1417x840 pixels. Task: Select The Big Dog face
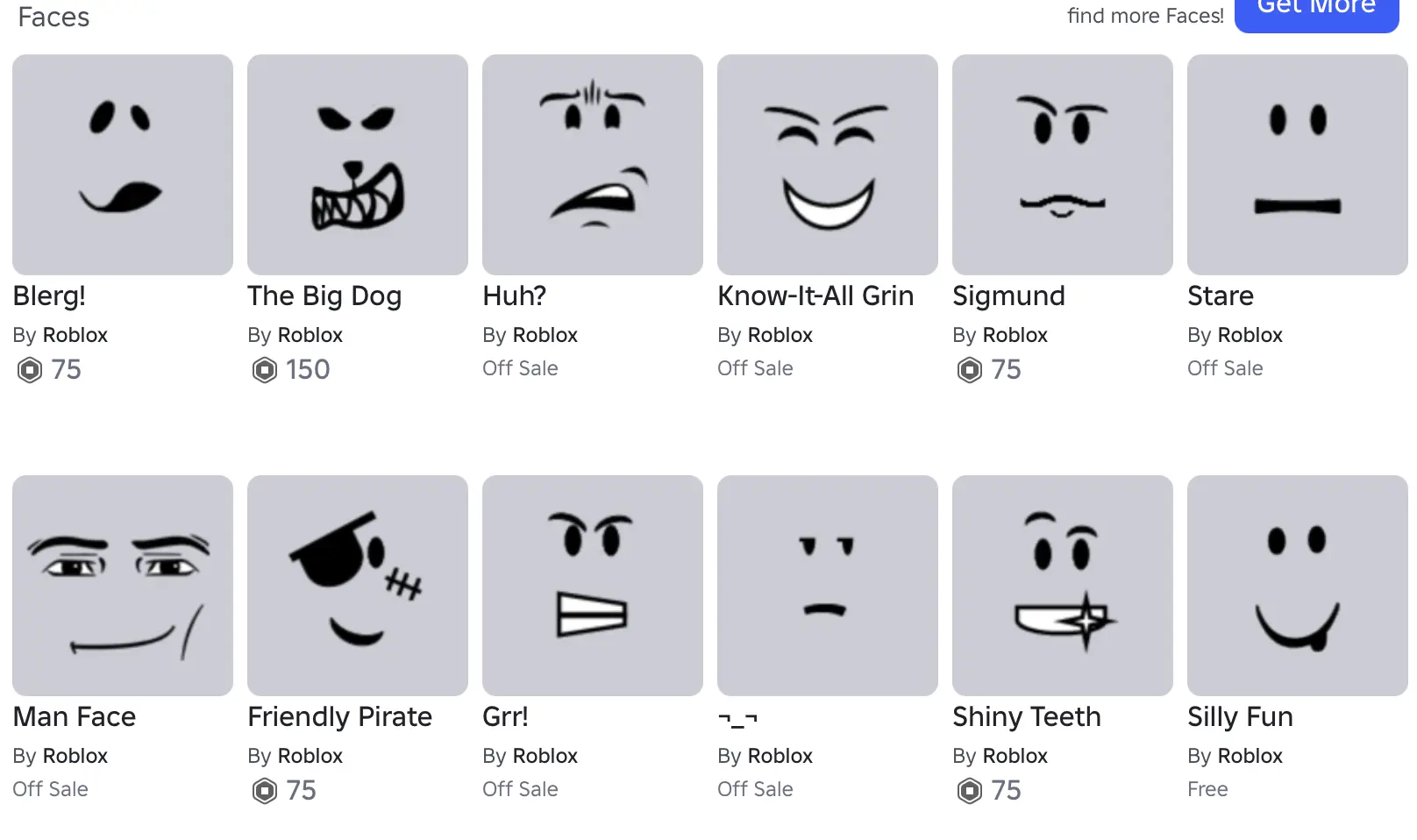(x=358, y=165)
